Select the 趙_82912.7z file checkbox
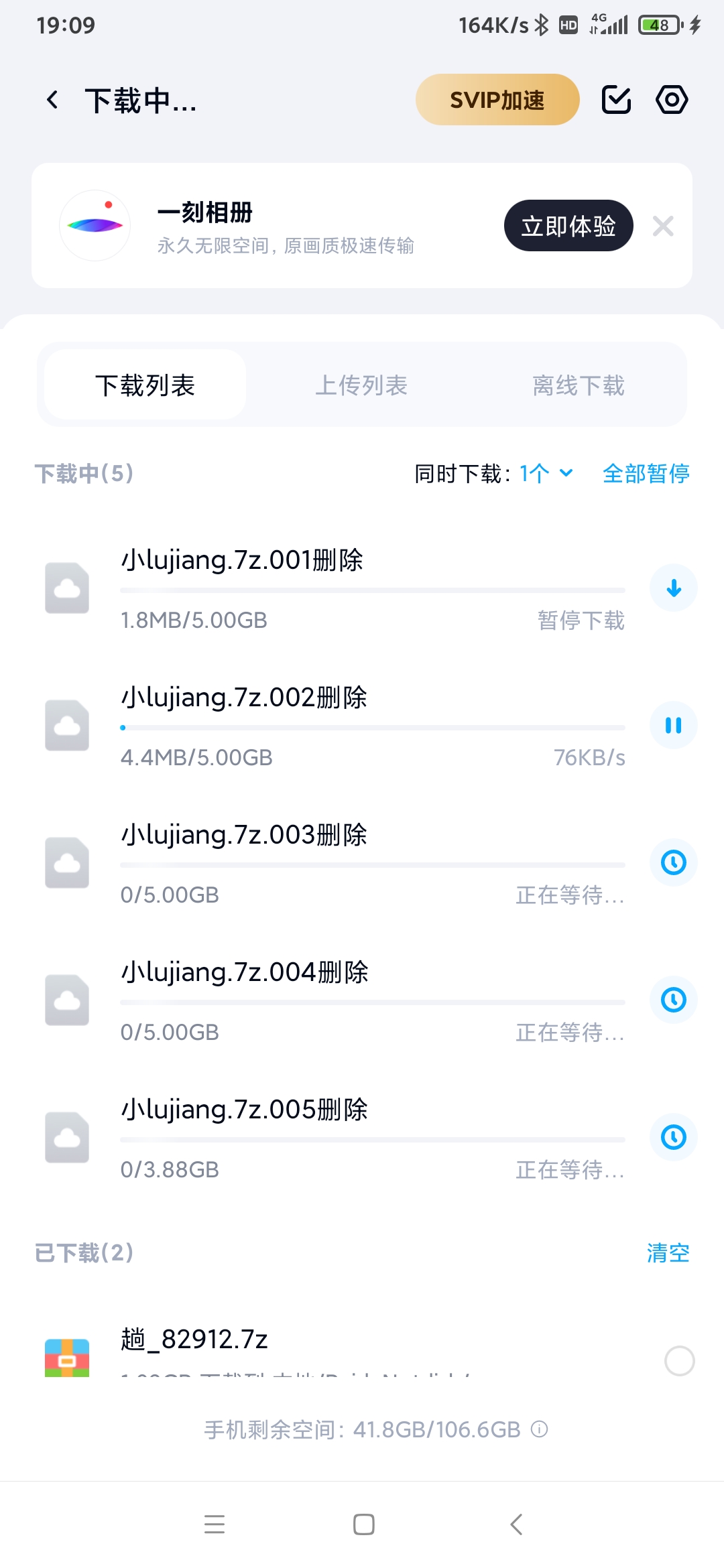Screen dimensions: 724x1568 tap(679, 1360)
